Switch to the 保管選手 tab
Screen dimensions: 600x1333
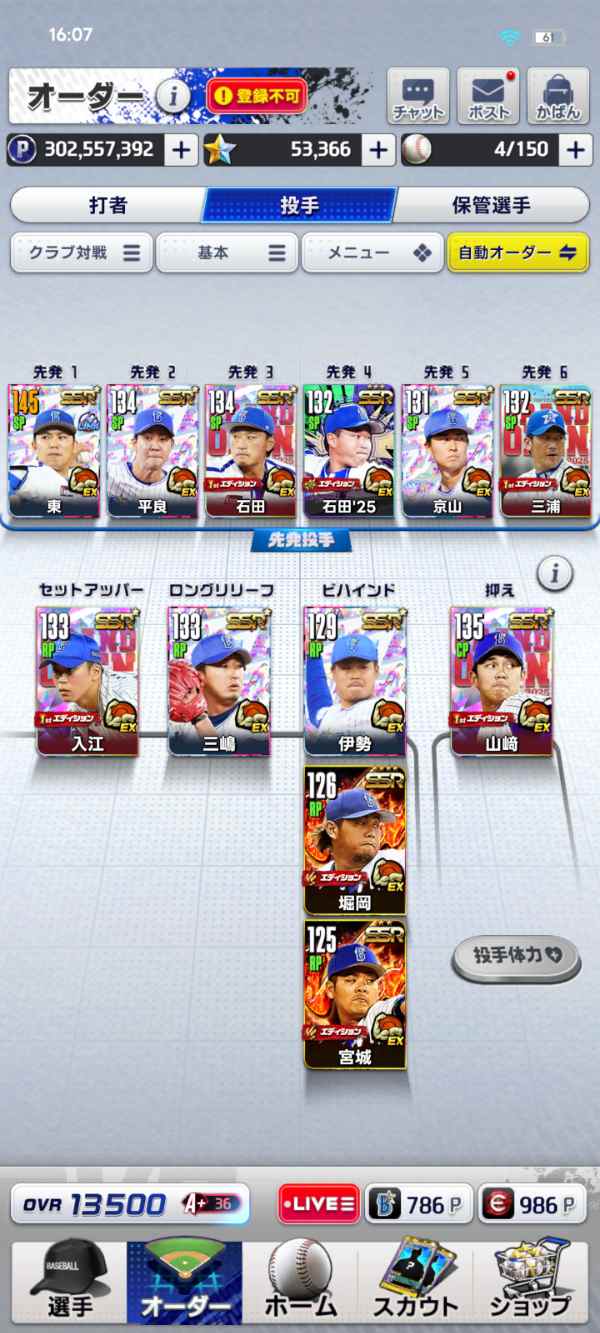tap(491, 205)
